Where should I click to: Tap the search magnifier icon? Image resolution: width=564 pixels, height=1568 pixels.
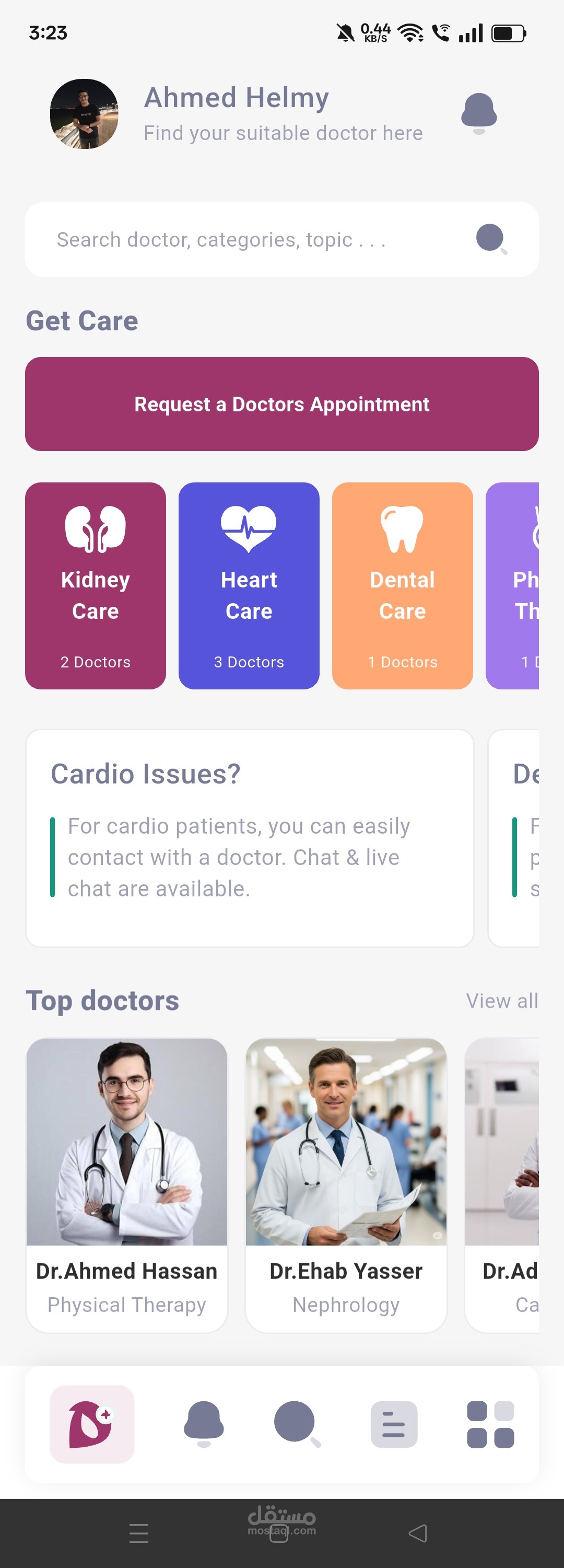[x=490, y=239]
